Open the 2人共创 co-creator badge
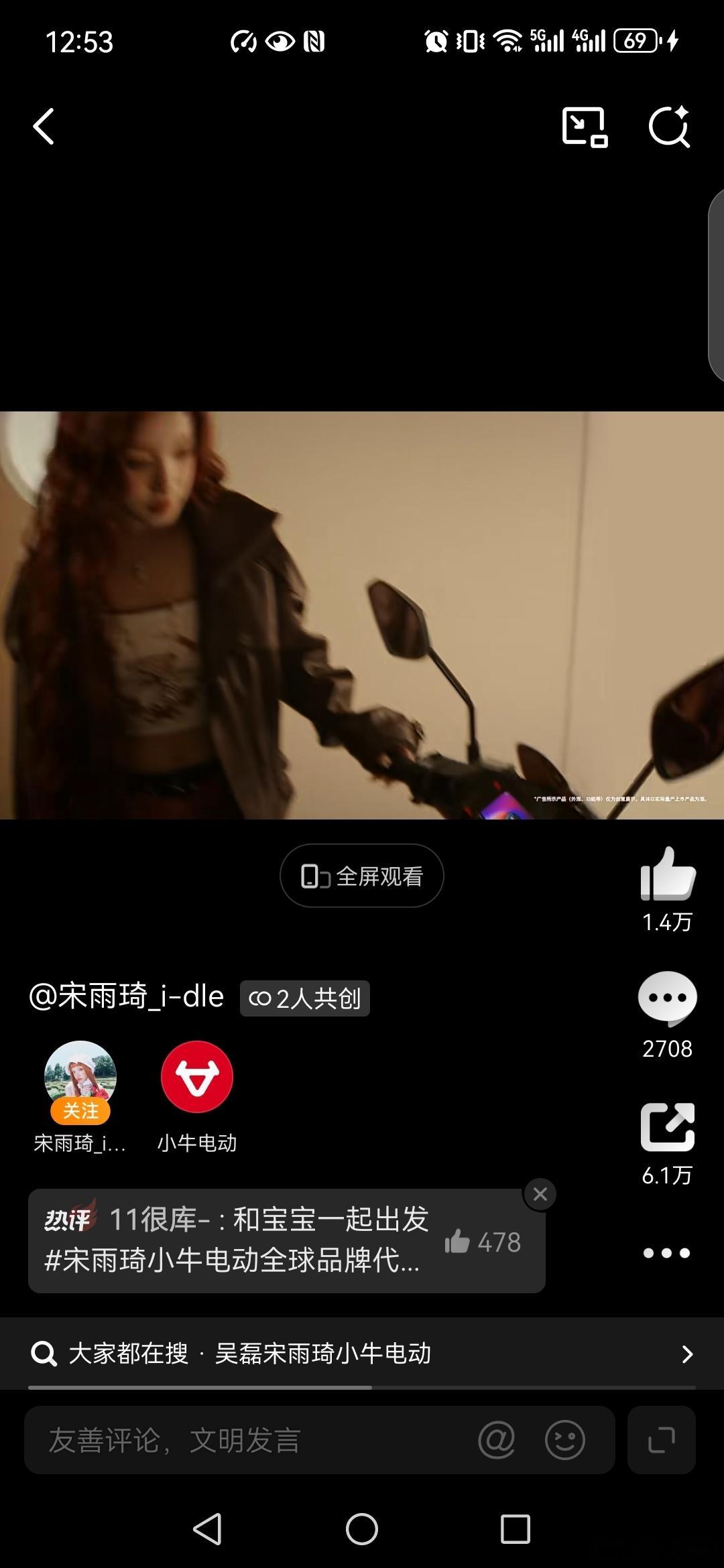Image resolution: width=724 pixels, height=1568 pixels. pos(305,998)
